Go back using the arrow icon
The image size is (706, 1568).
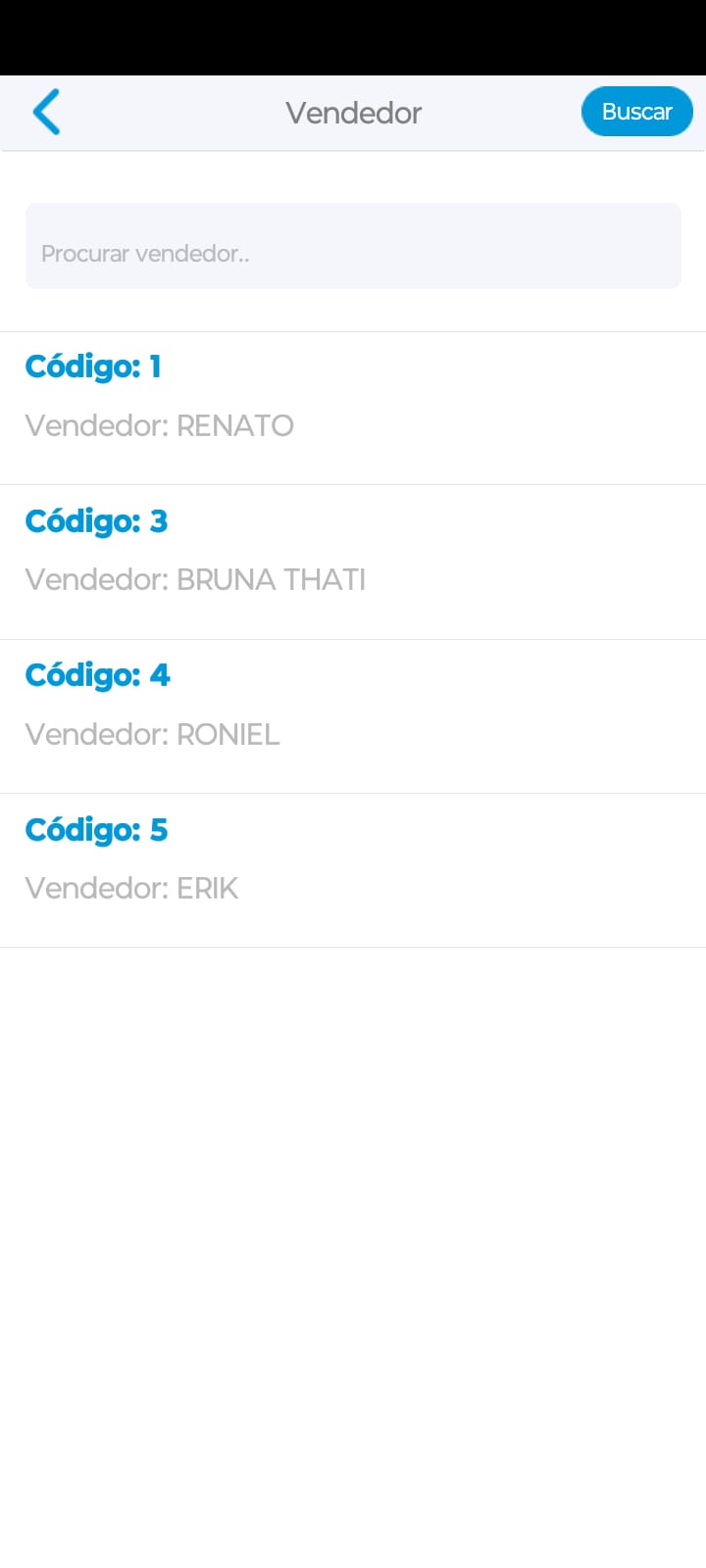tap(46, 112)
